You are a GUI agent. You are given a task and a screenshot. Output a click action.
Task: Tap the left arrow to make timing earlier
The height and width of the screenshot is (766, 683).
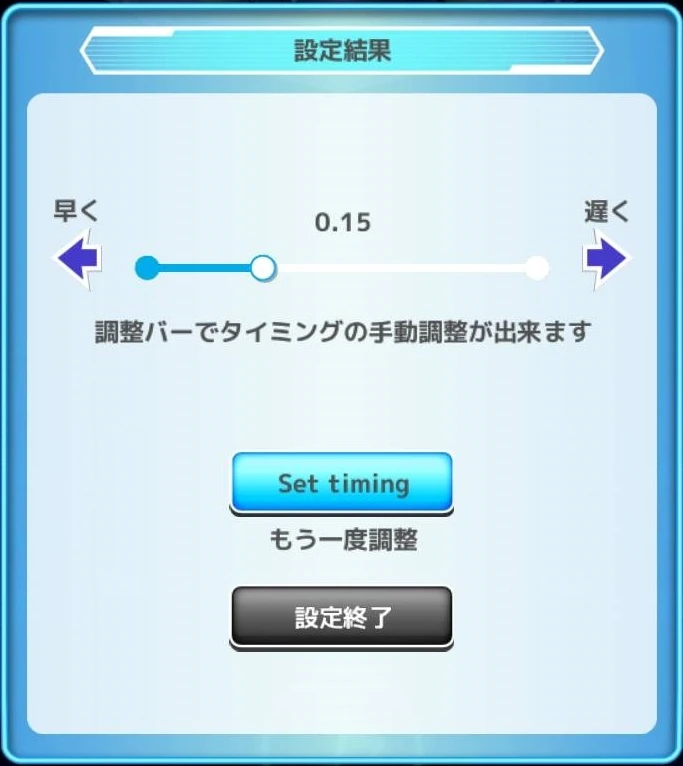pyautogui.click(x=77, y=261)
